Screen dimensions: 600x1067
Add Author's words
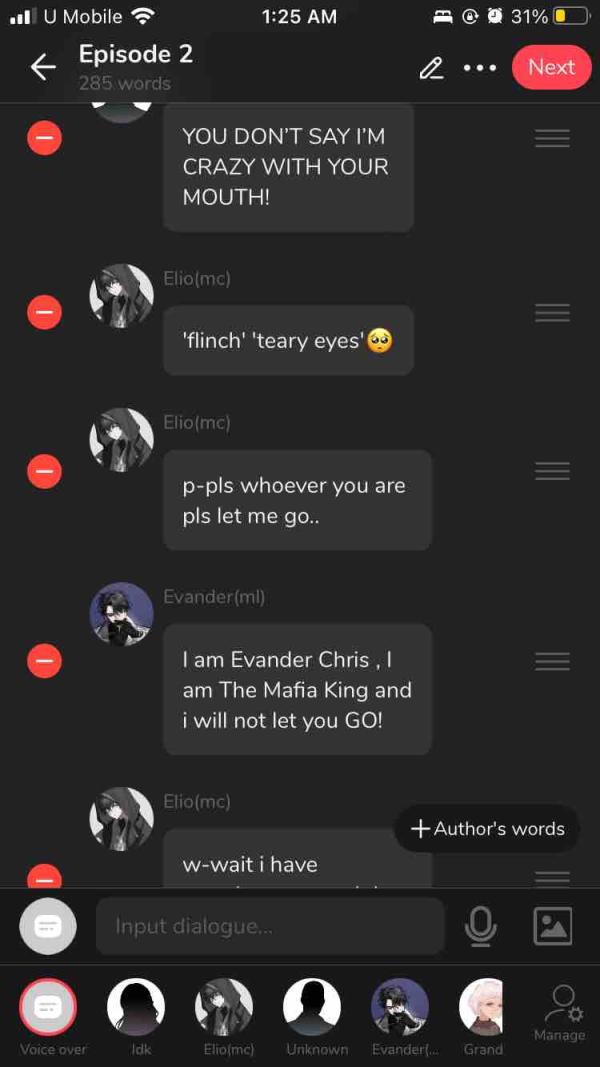click(488, 829)
